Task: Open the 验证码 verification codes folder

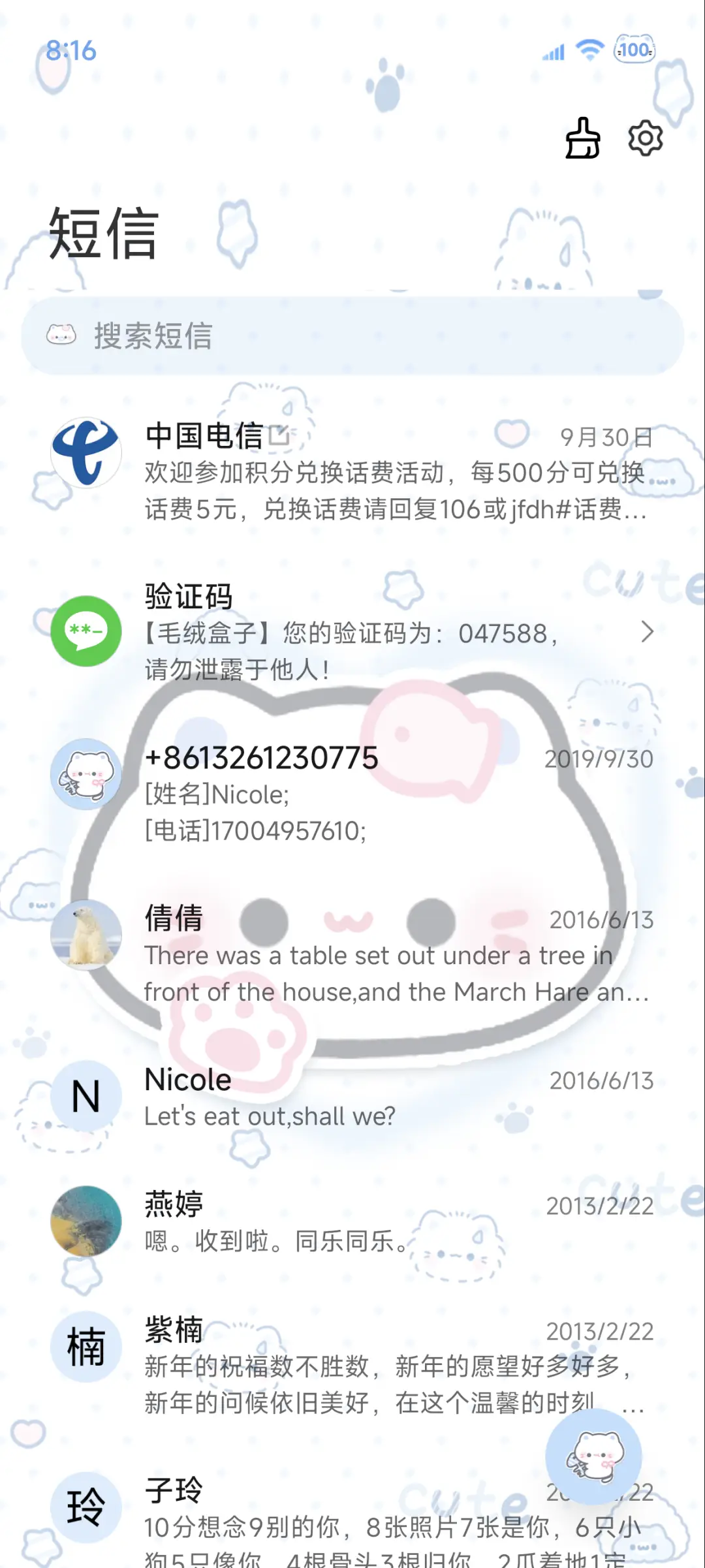Action: (x=352, y=632)
